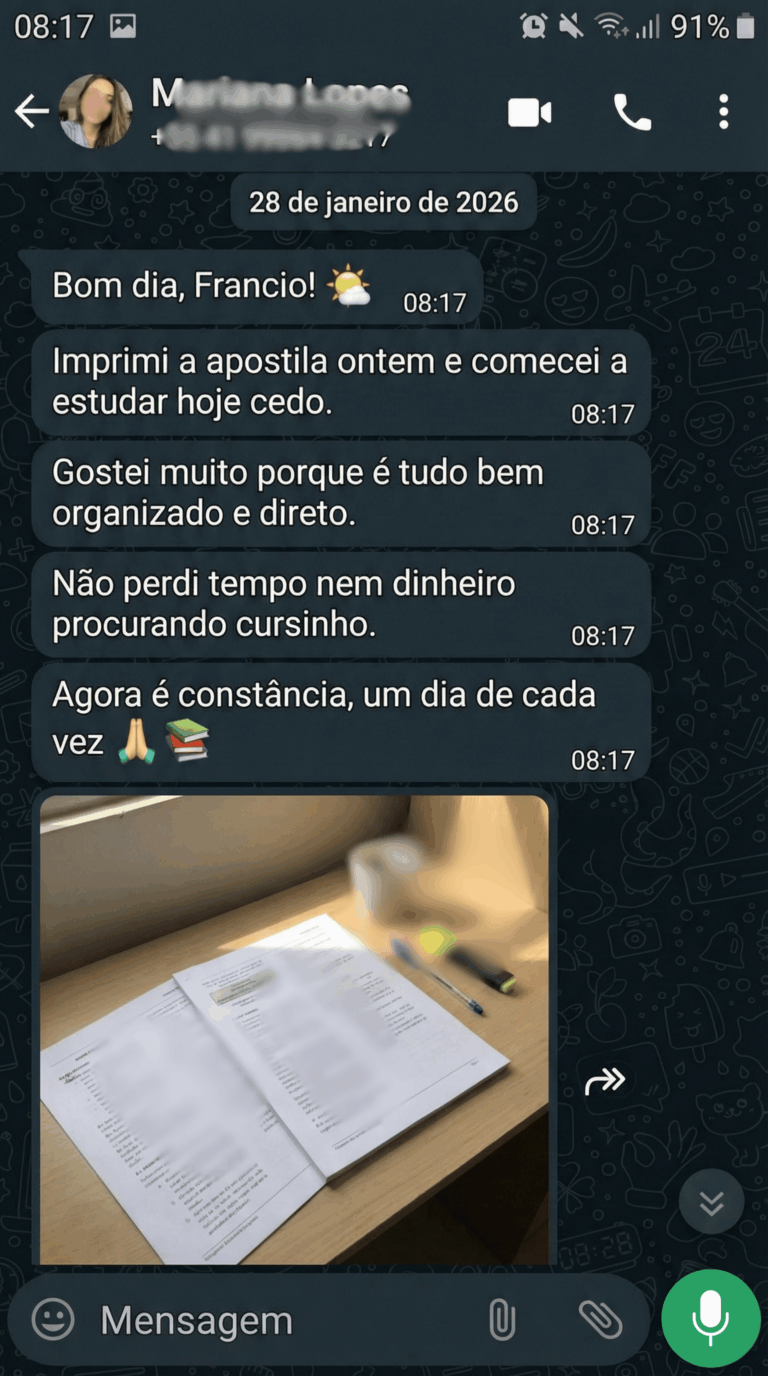Tap the paperclip beside the message field
This screenshot has width=768, height=1376.
(501, 1321)
